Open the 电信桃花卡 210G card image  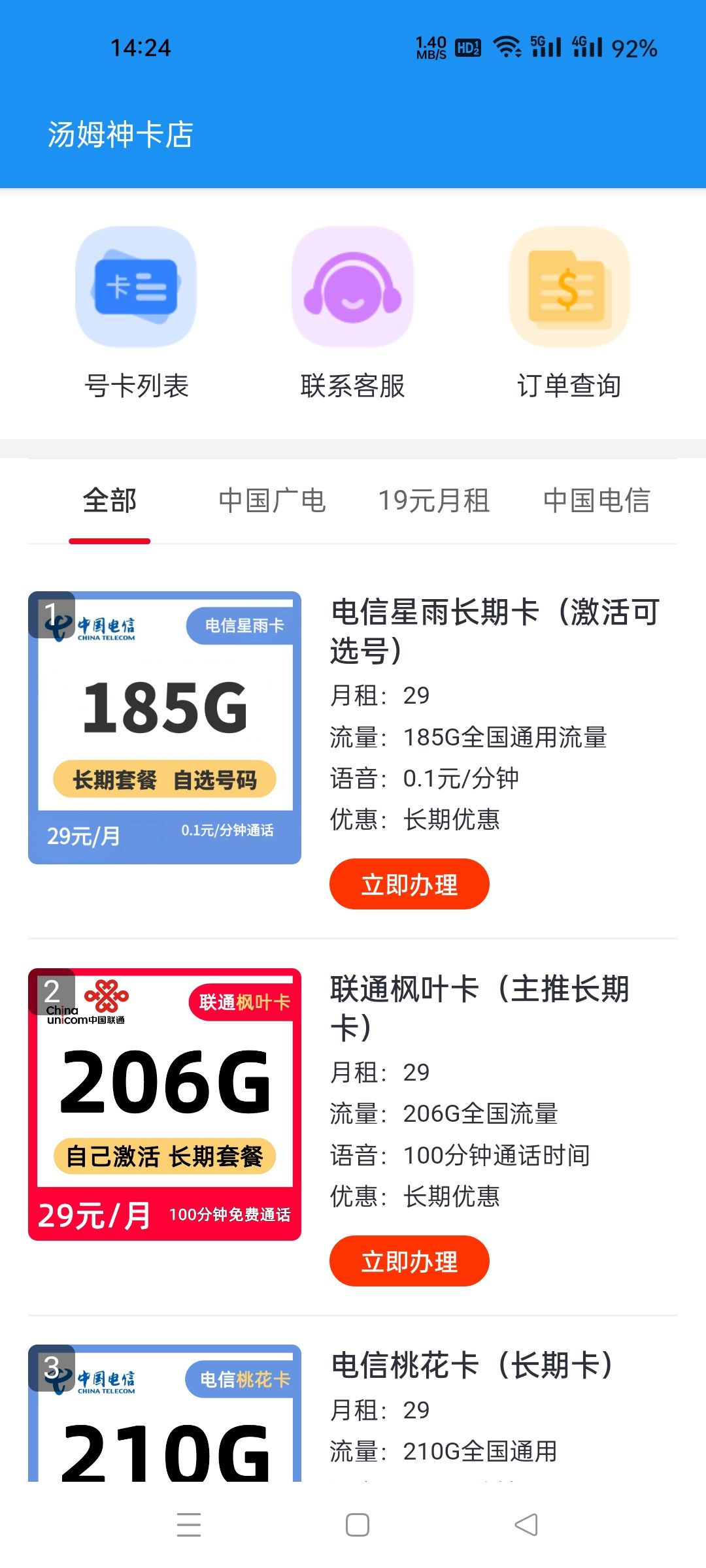click(x=165, y=1414)
